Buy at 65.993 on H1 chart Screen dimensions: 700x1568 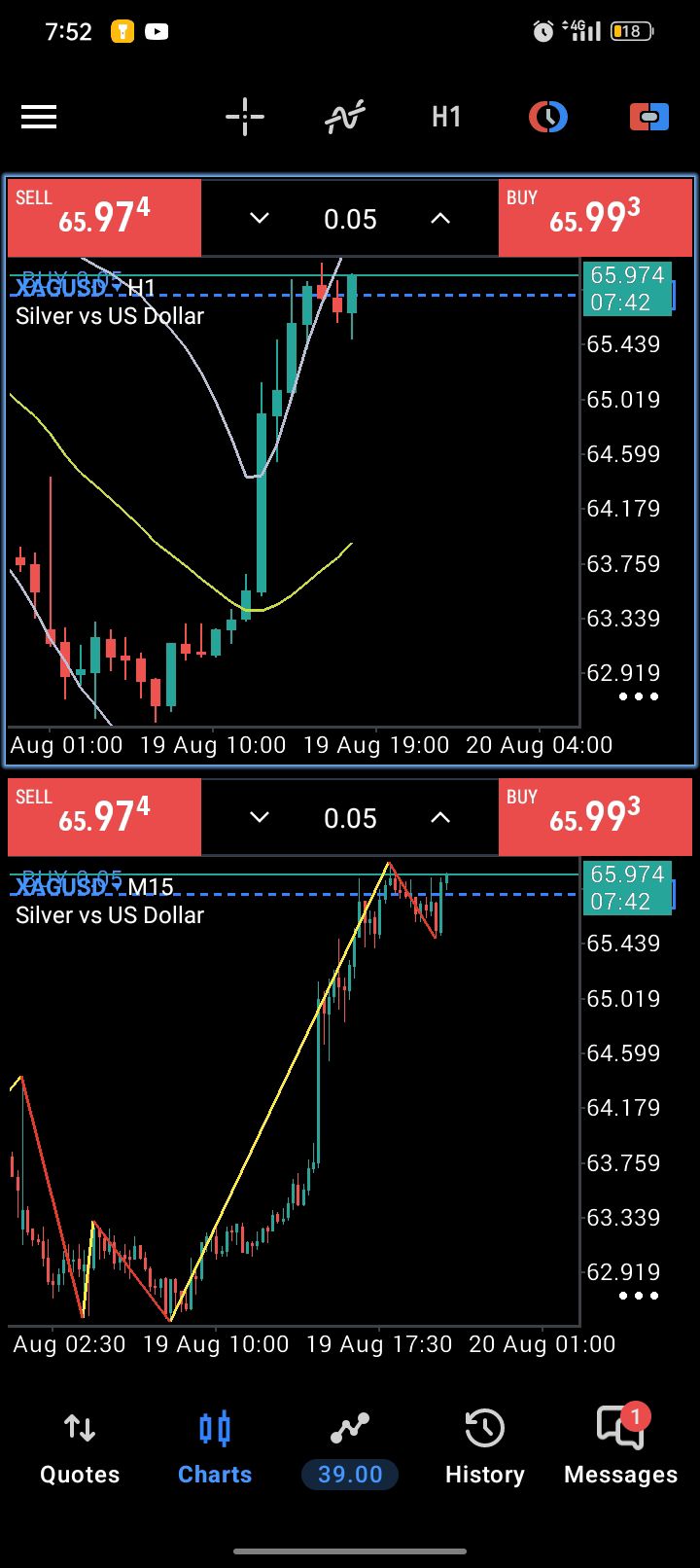[595, 218]
